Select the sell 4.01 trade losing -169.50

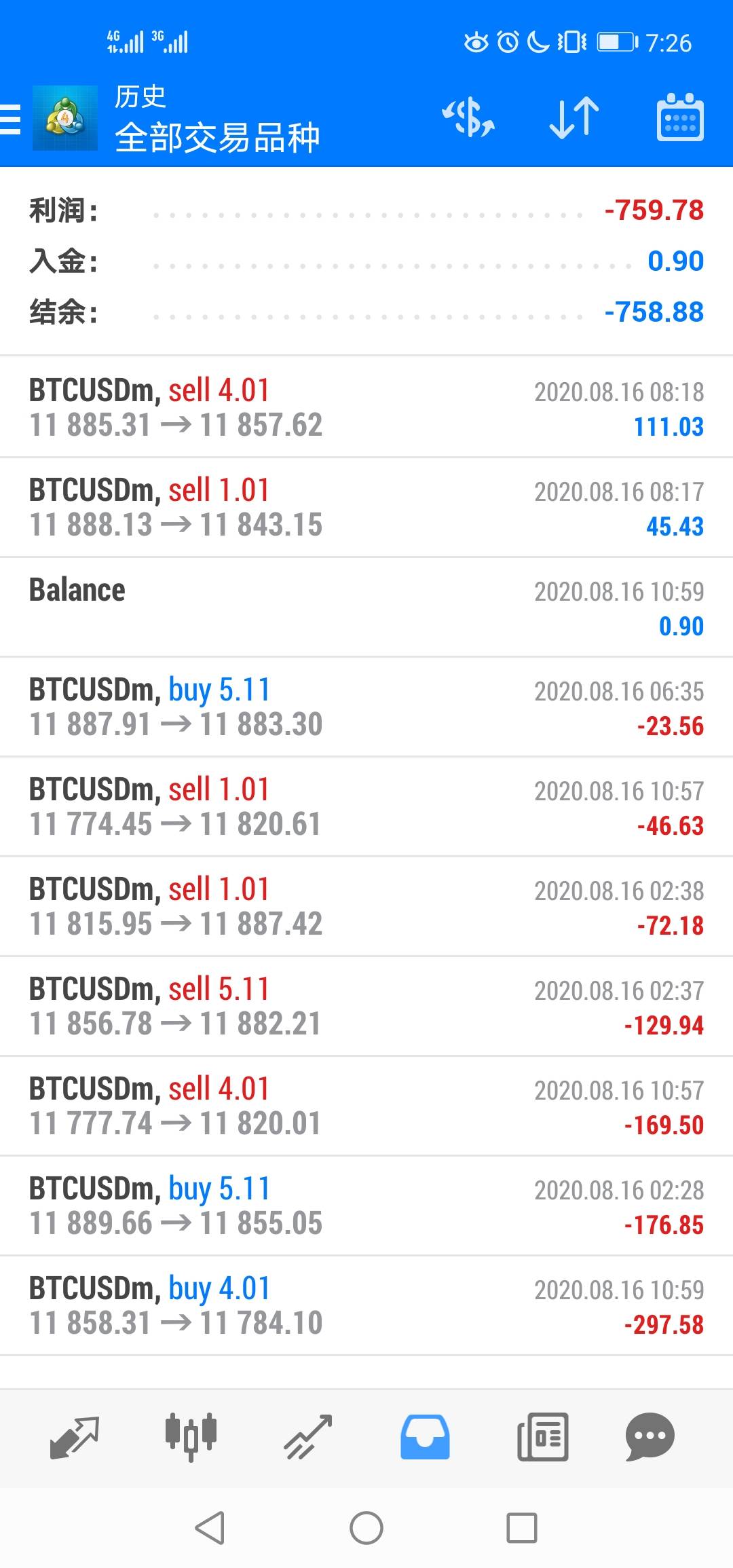[366, 1106]
